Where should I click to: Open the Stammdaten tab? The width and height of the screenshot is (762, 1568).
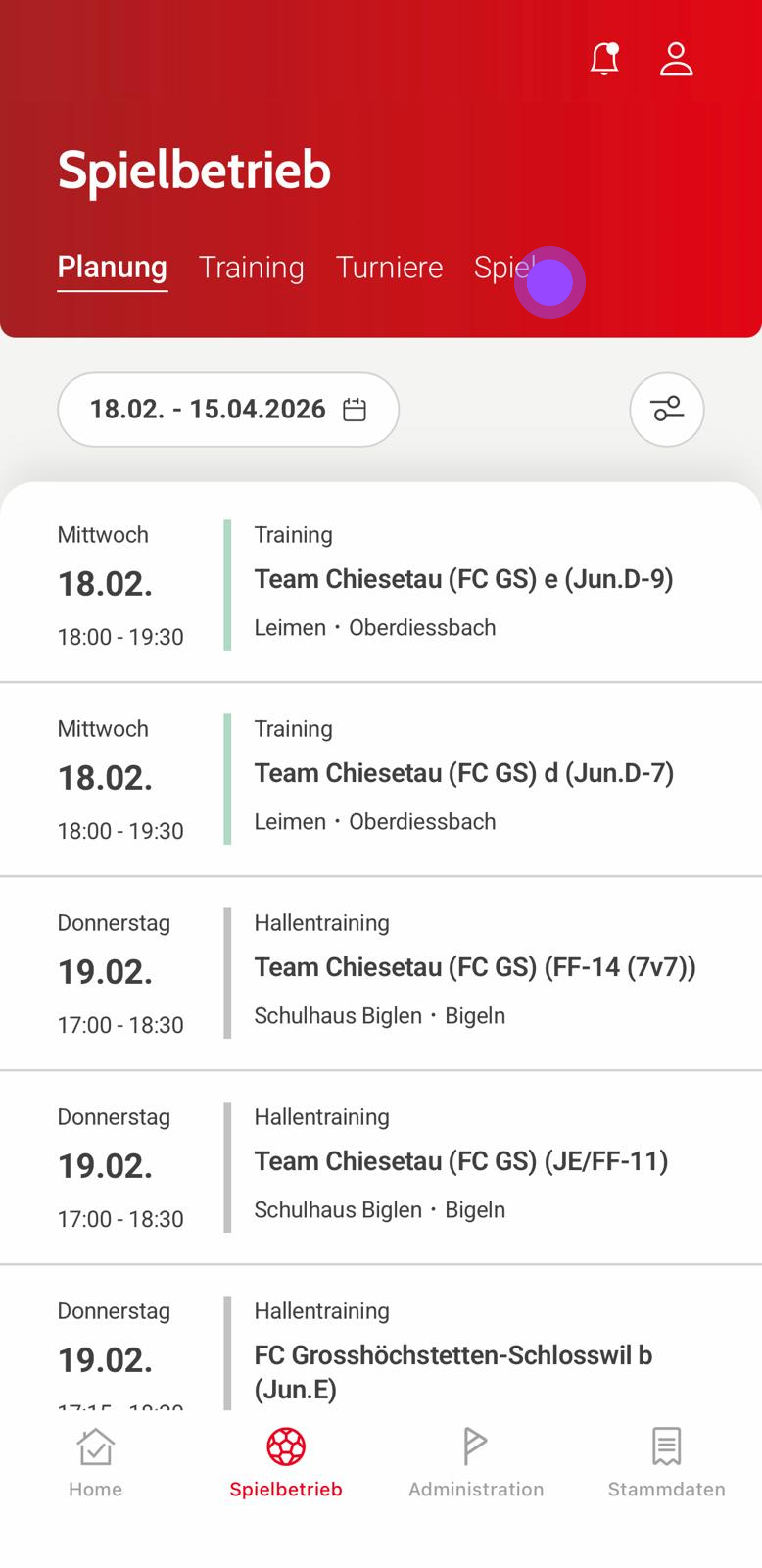coord(666,1462)
